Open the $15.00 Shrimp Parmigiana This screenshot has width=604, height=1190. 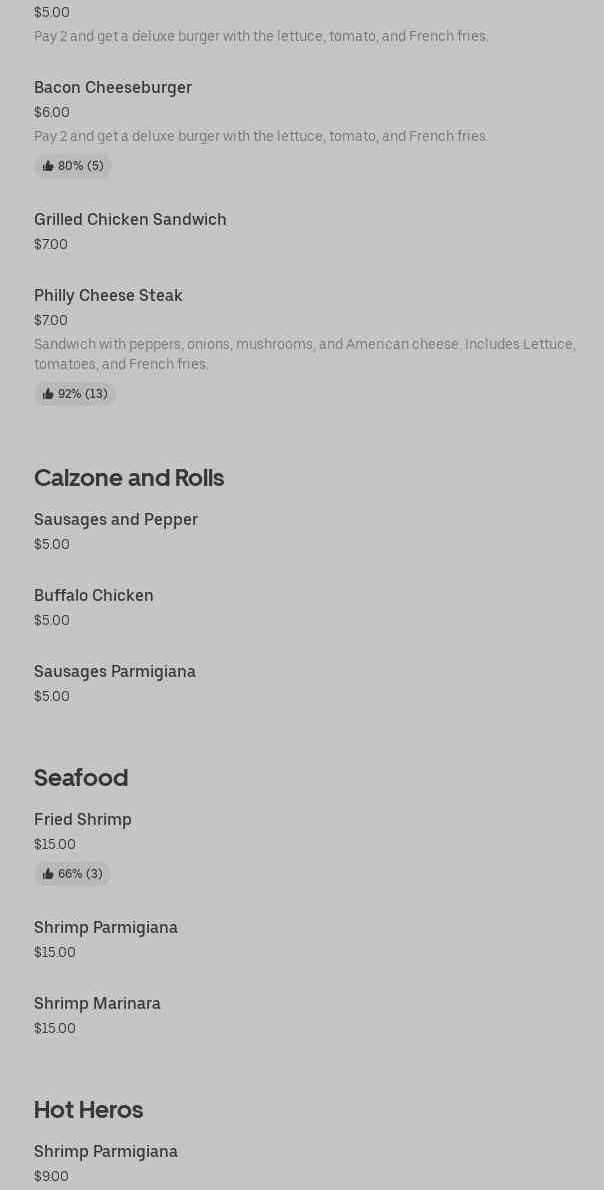point(106,928)
